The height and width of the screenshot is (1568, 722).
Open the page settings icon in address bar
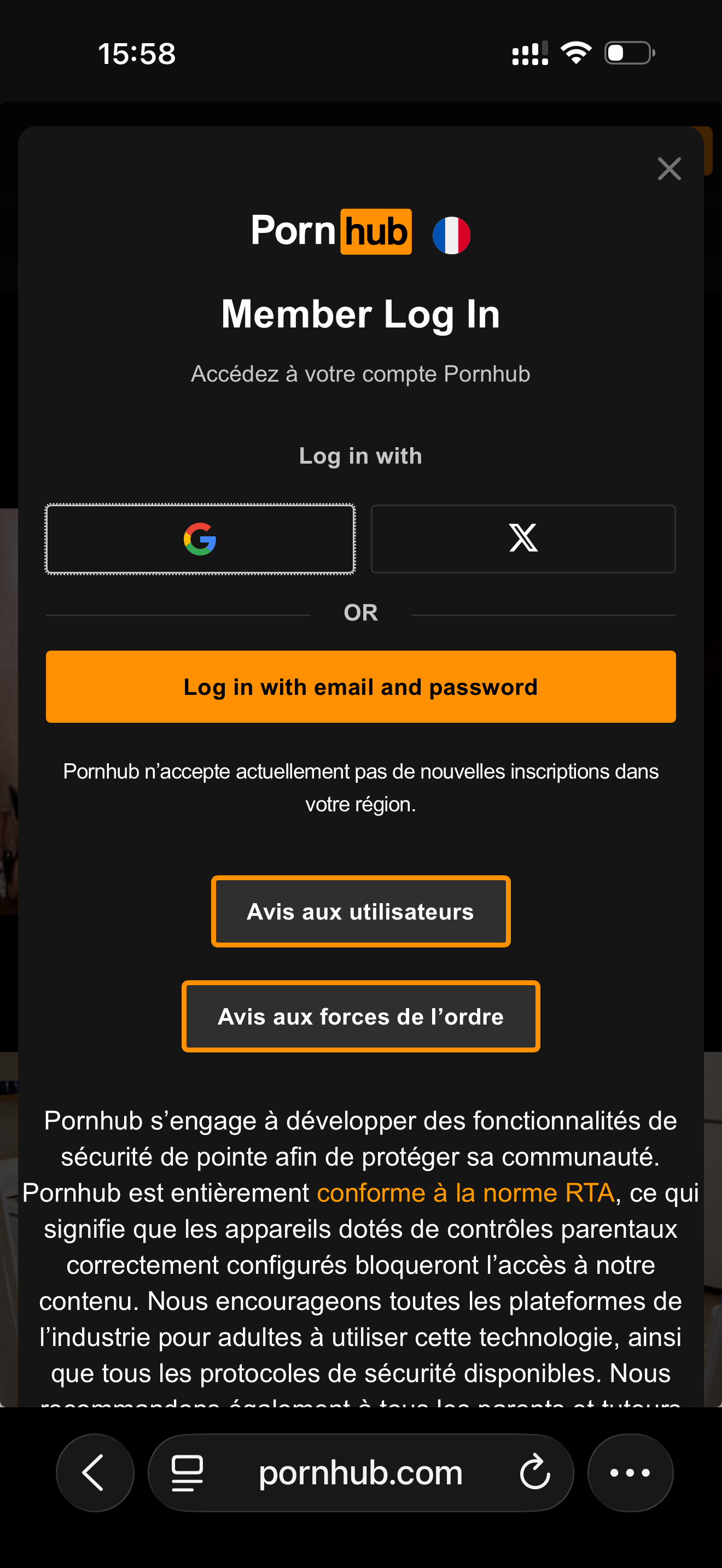pos(187,1472)
